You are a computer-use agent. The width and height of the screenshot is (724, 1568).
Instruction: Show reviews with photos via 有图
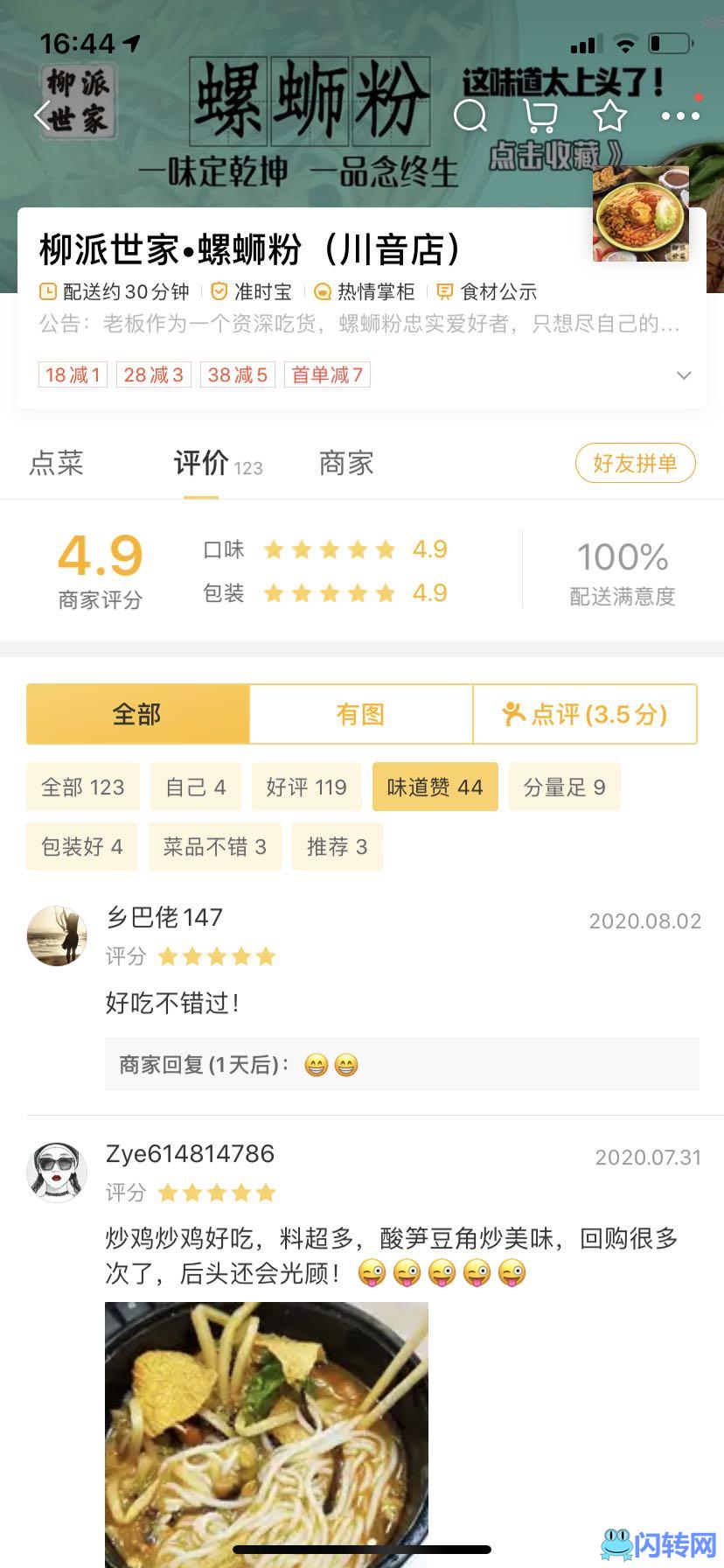click(360, 714)
